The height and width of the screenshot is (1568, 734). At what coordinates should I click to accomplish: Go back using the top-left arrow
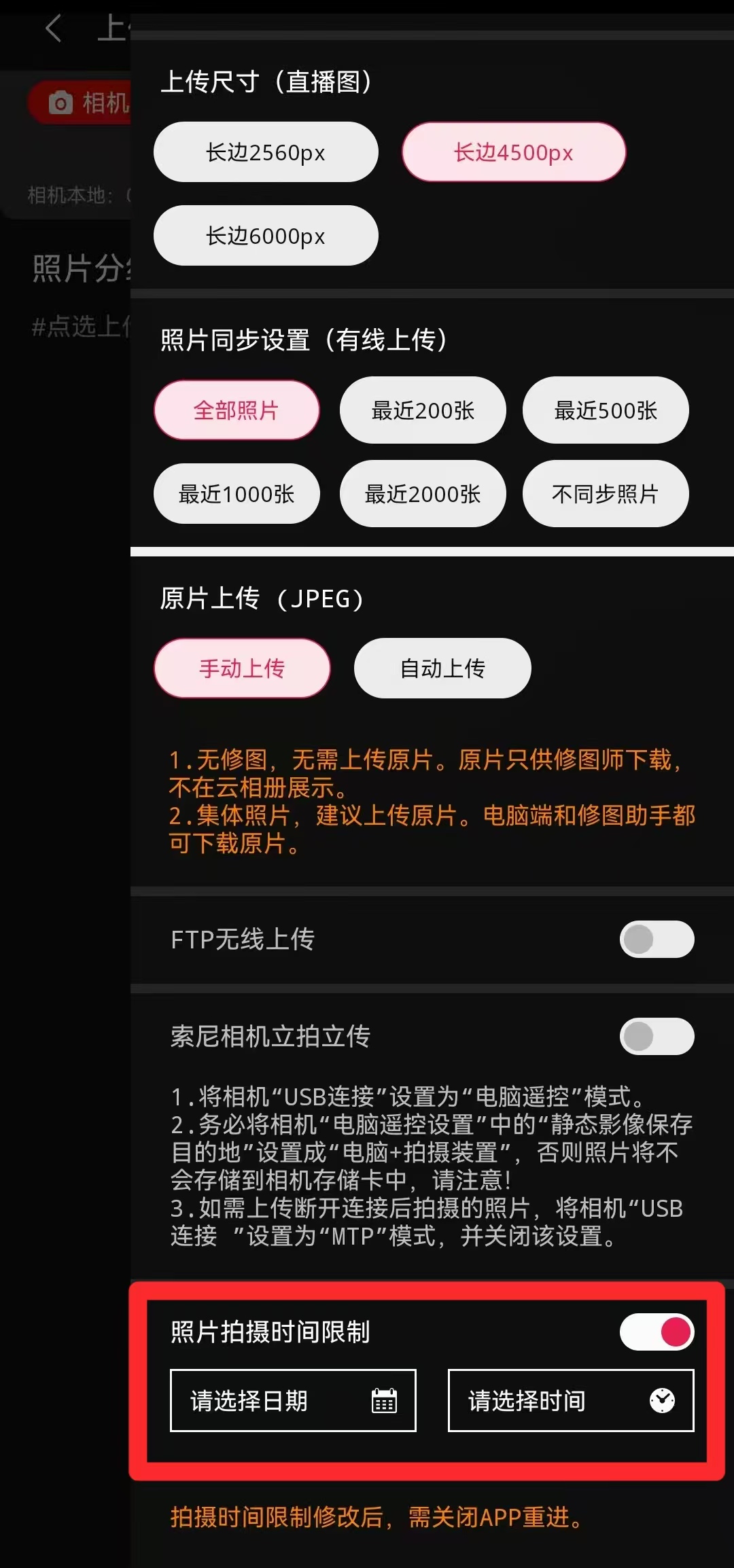(x=53, y=29)
